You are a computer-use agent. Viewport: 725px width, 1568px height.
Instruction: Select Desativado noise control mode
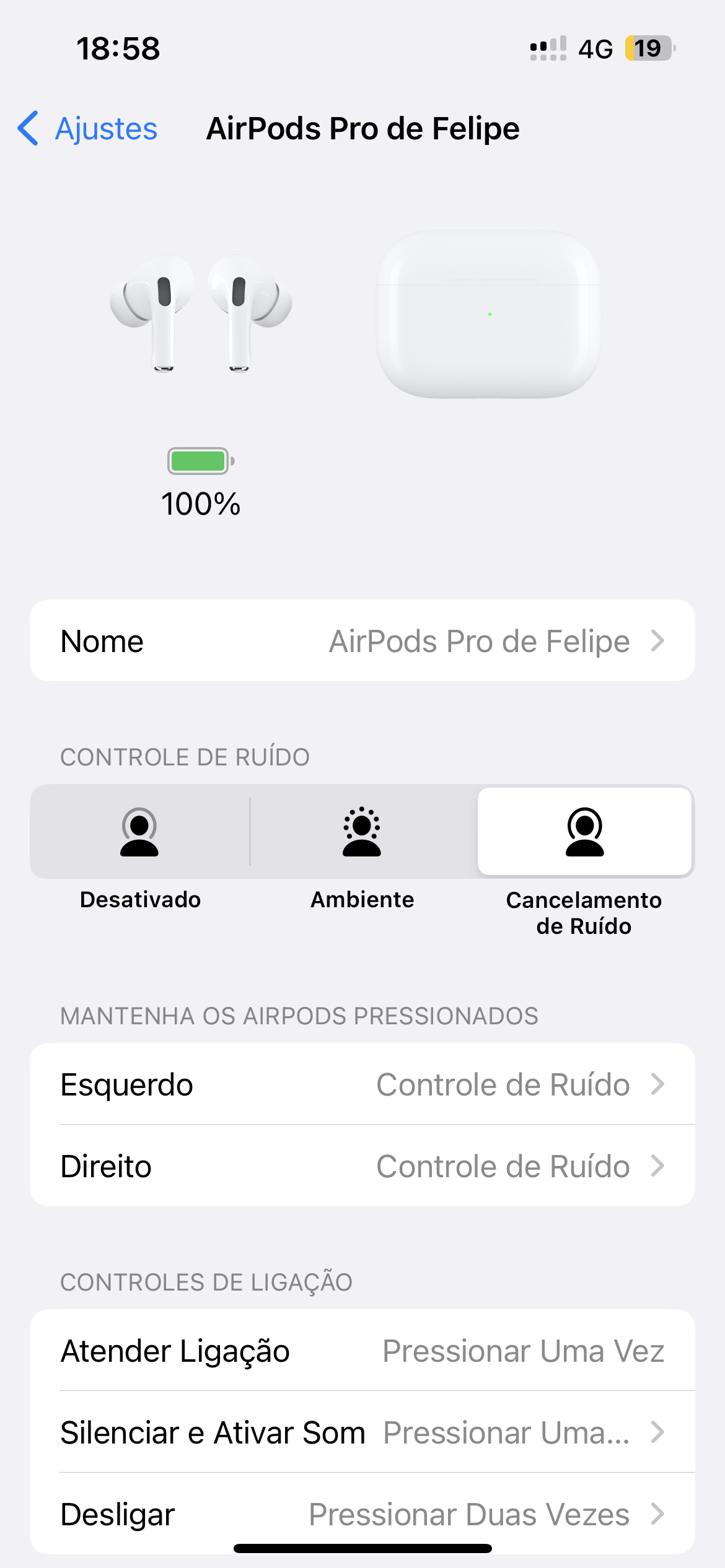[140, 832]
